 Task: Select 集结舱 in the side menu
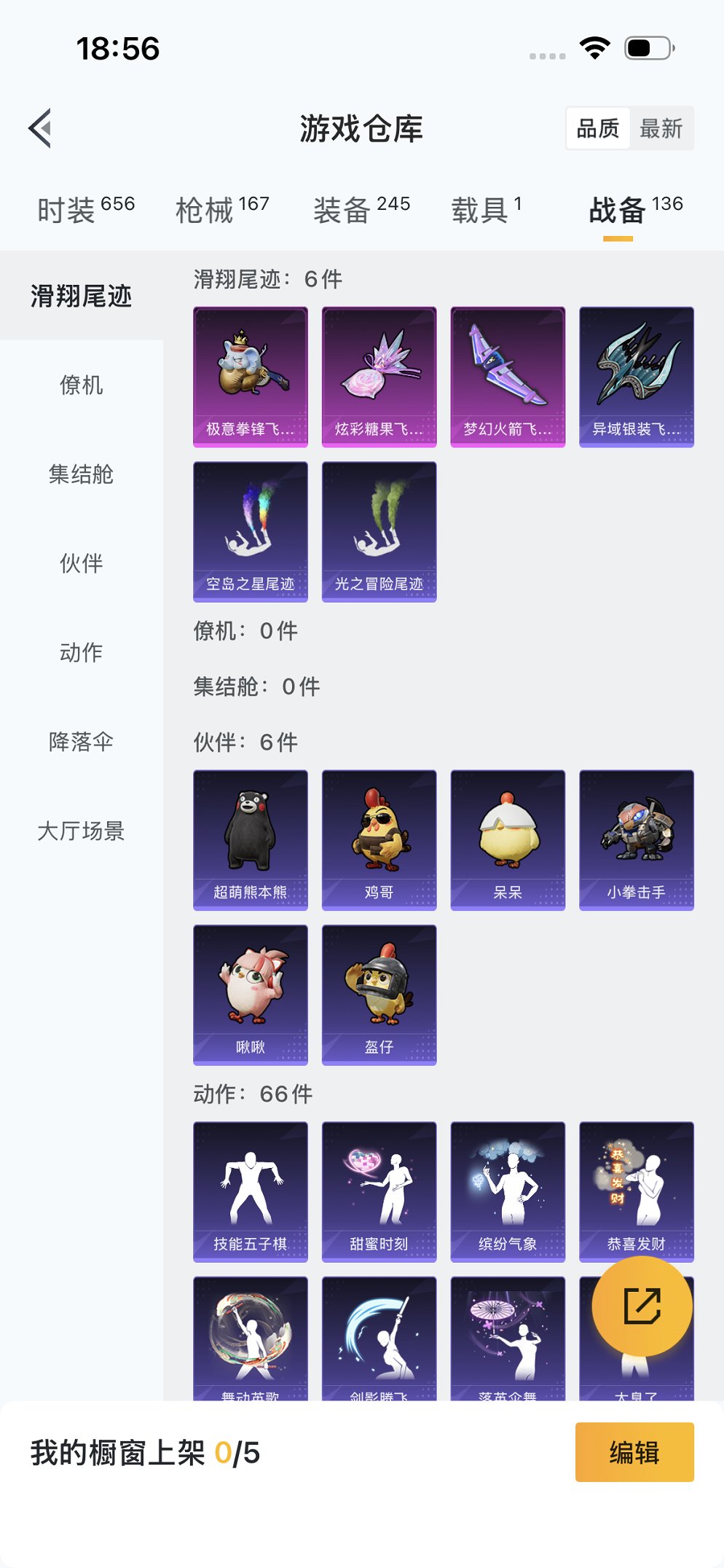point(81,474)
